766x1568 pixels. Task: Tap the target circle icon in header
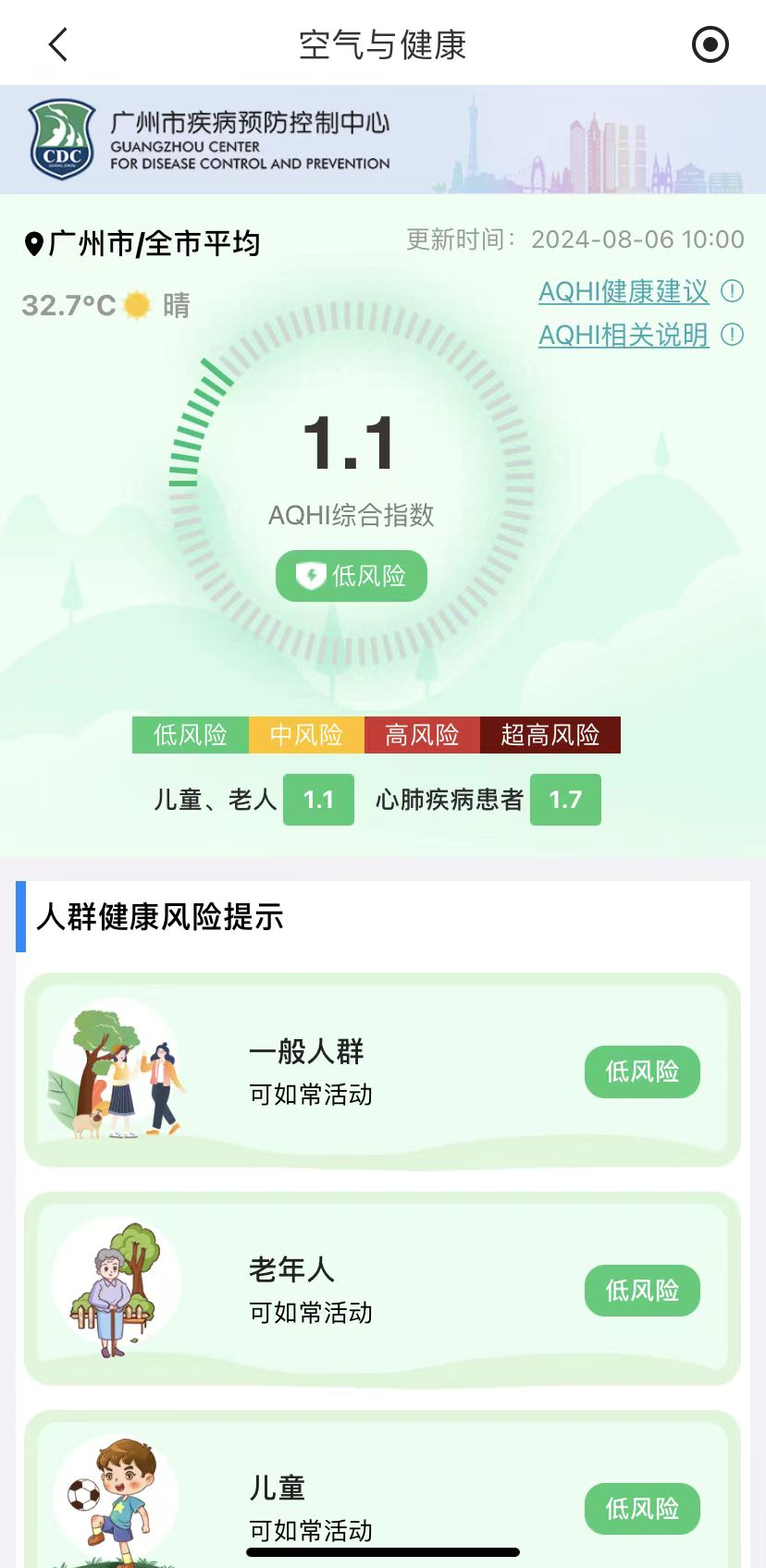point(710,44)
